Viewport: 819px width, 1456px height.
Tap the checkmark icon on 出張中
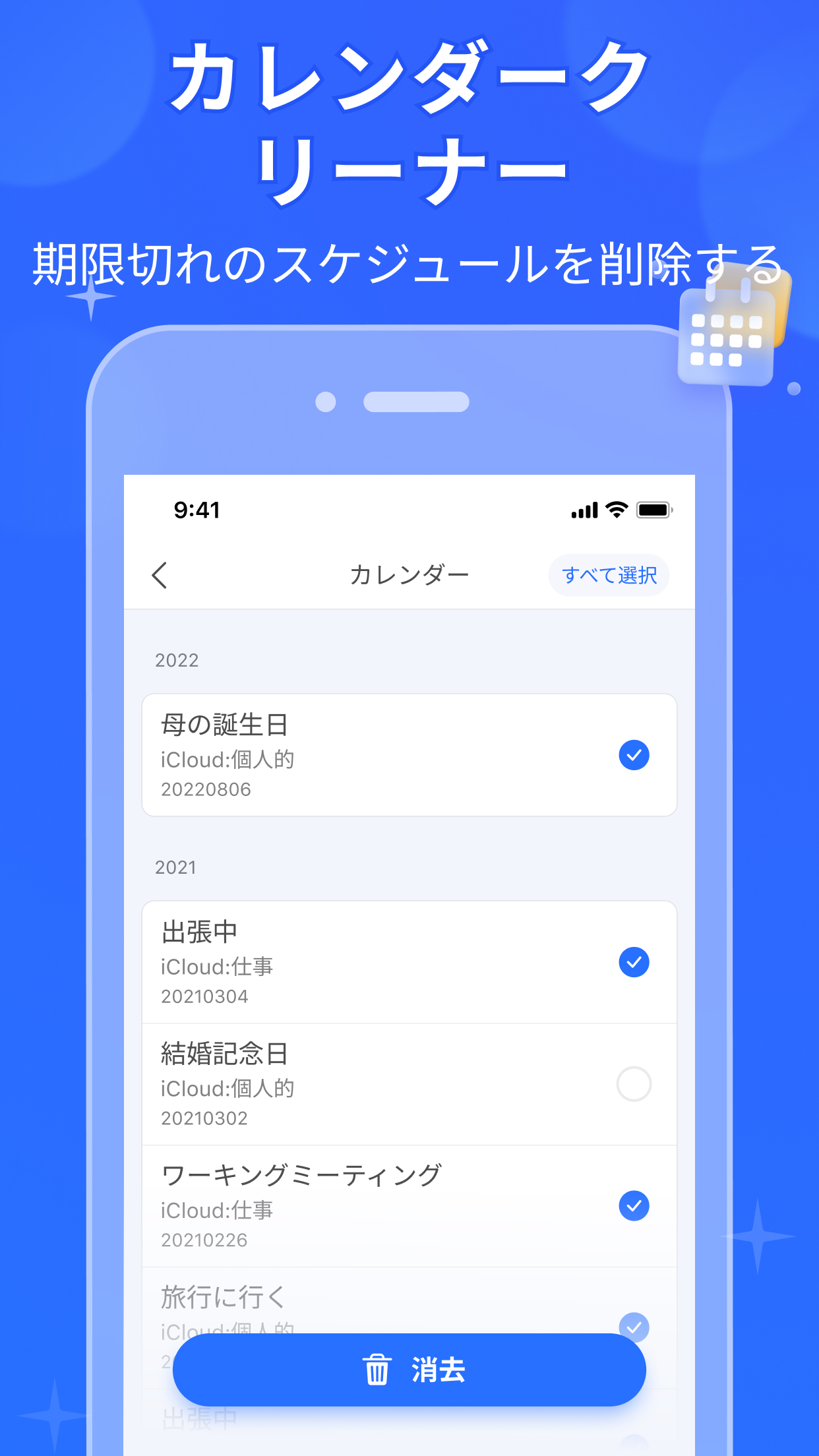pyautogui.click(x=634, y=962)
